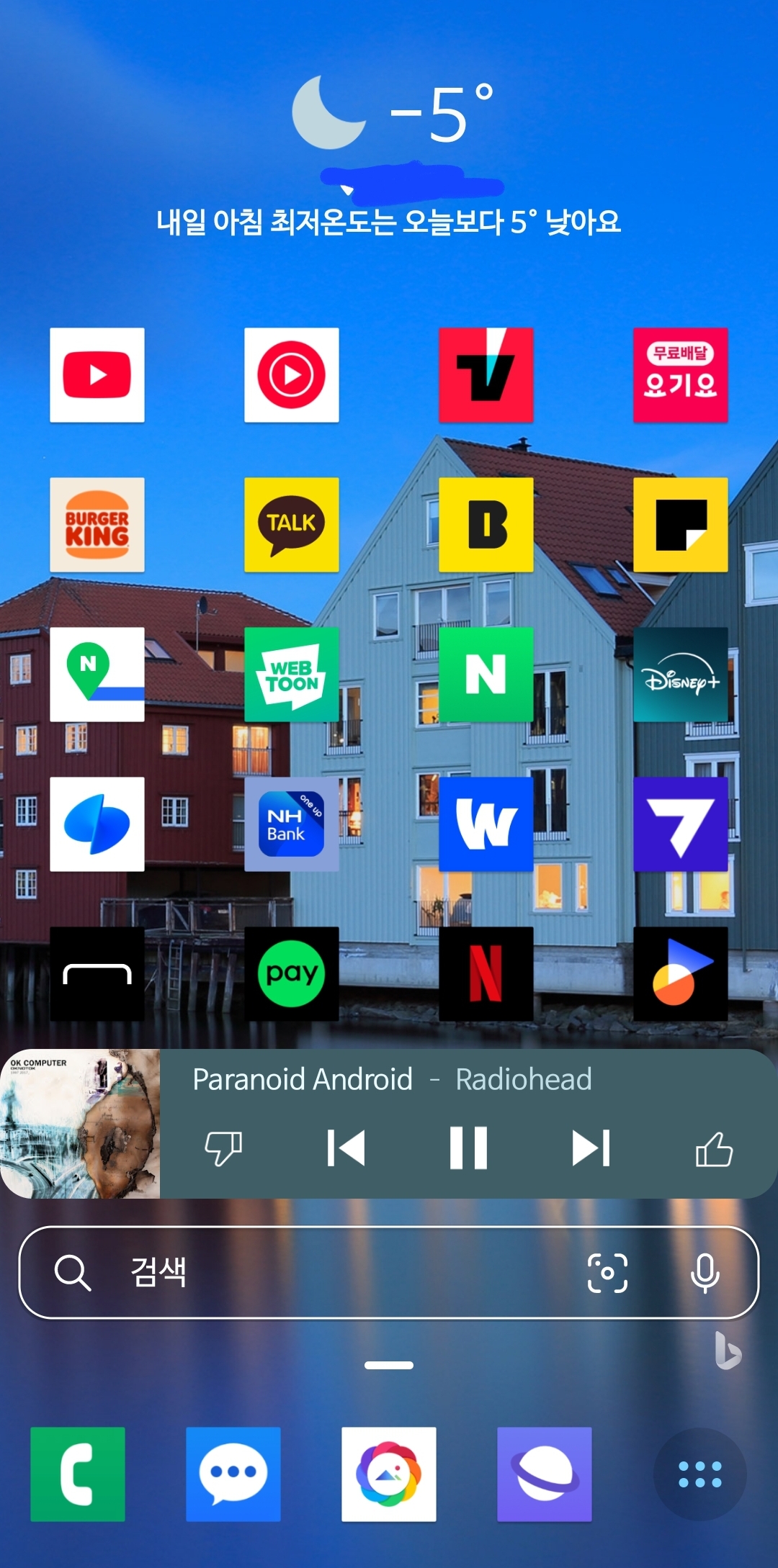Open camera lens search
This screenshot has height=1568, width=778.
pyautogui.click(x=607, y=1273)
